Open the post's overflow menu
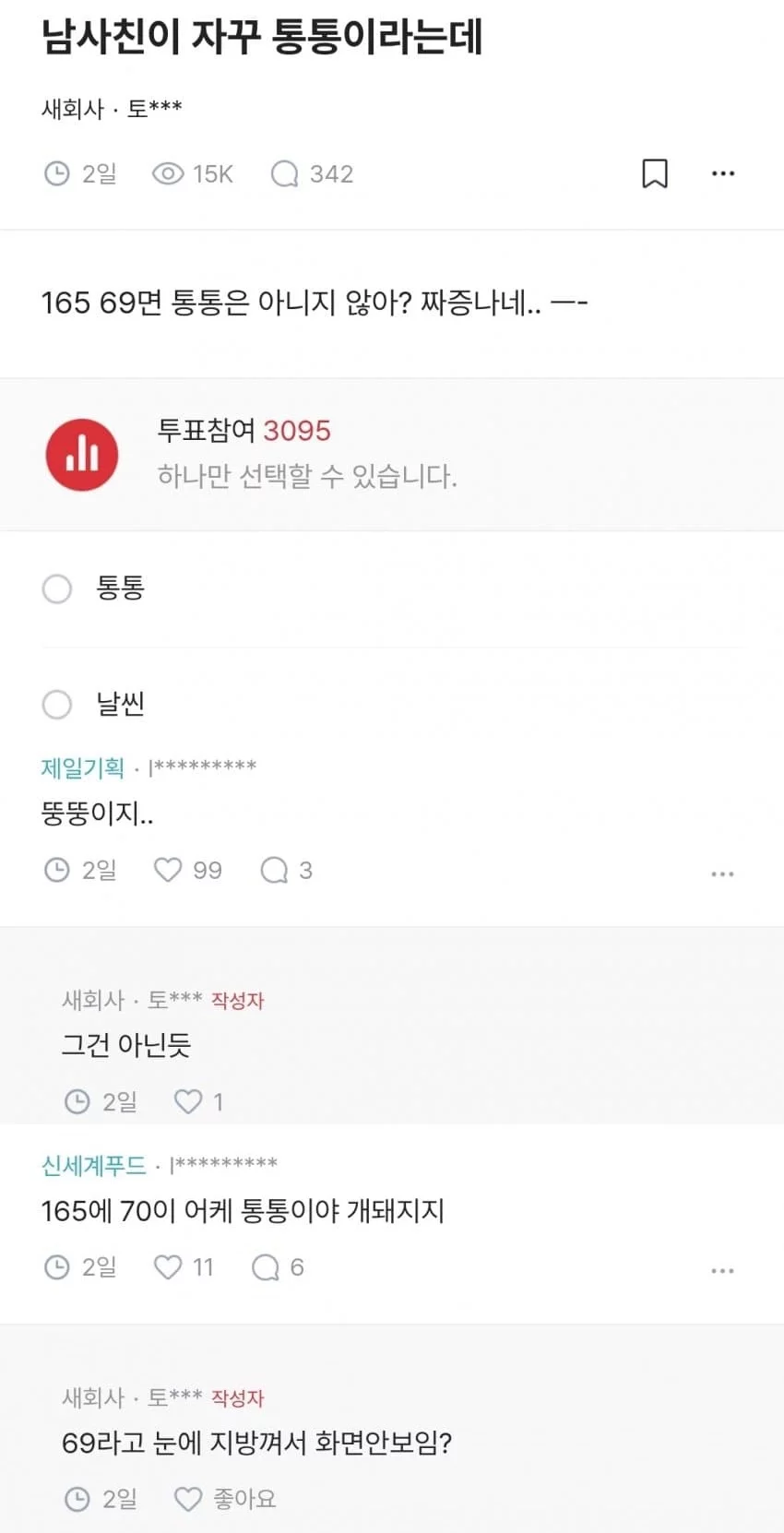 [x=723, y=173]
